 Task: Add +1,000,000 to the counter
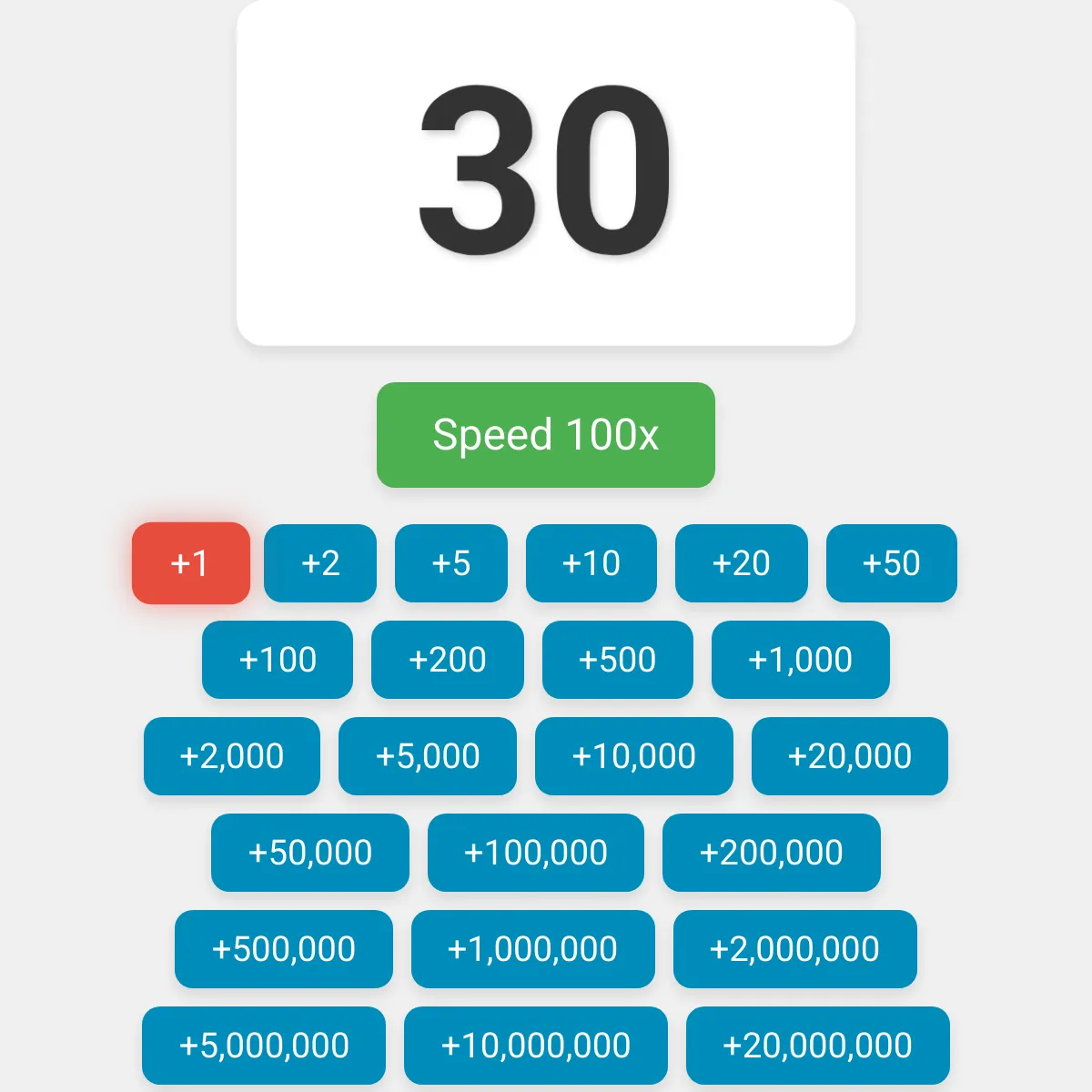[533, 949]
